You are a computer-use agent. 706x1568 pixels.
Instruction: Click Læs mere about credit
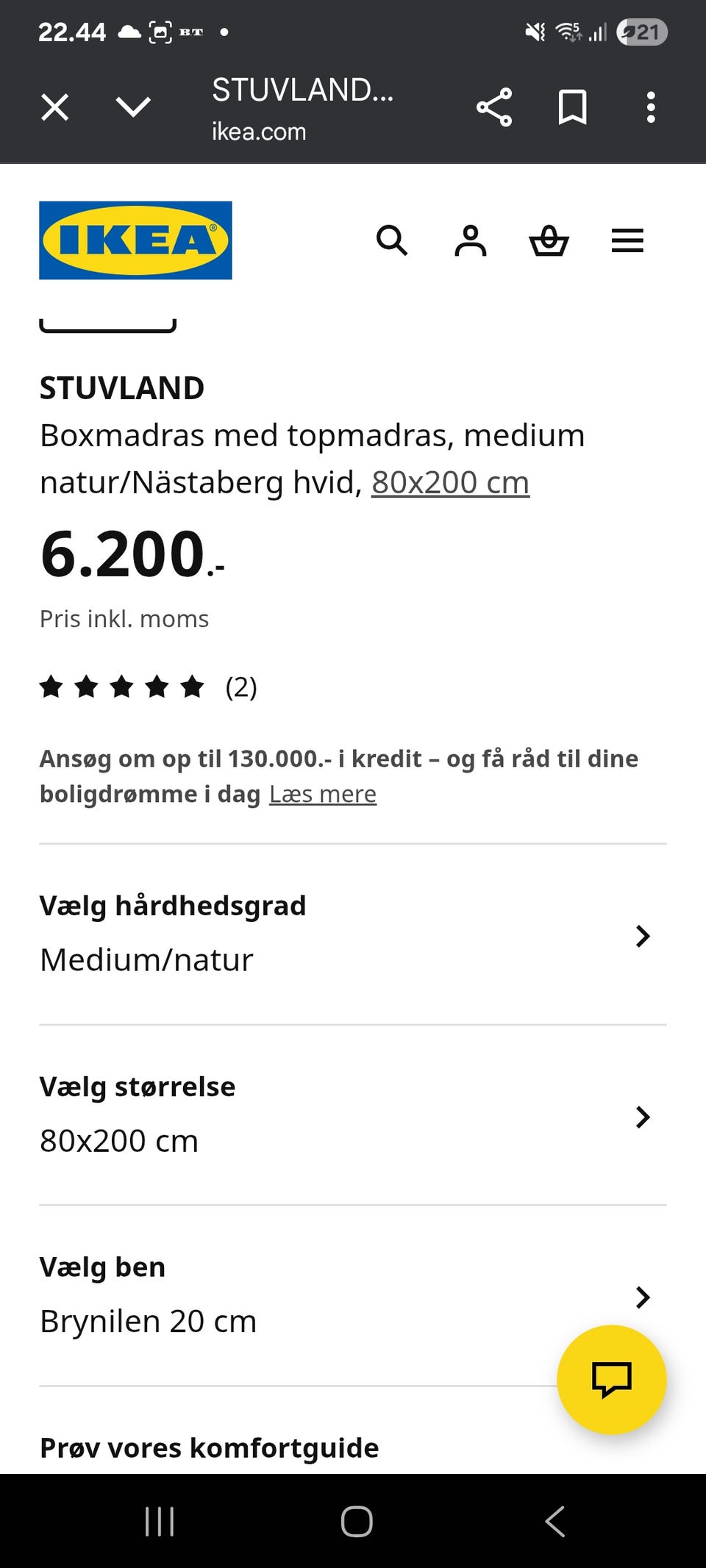321,794
